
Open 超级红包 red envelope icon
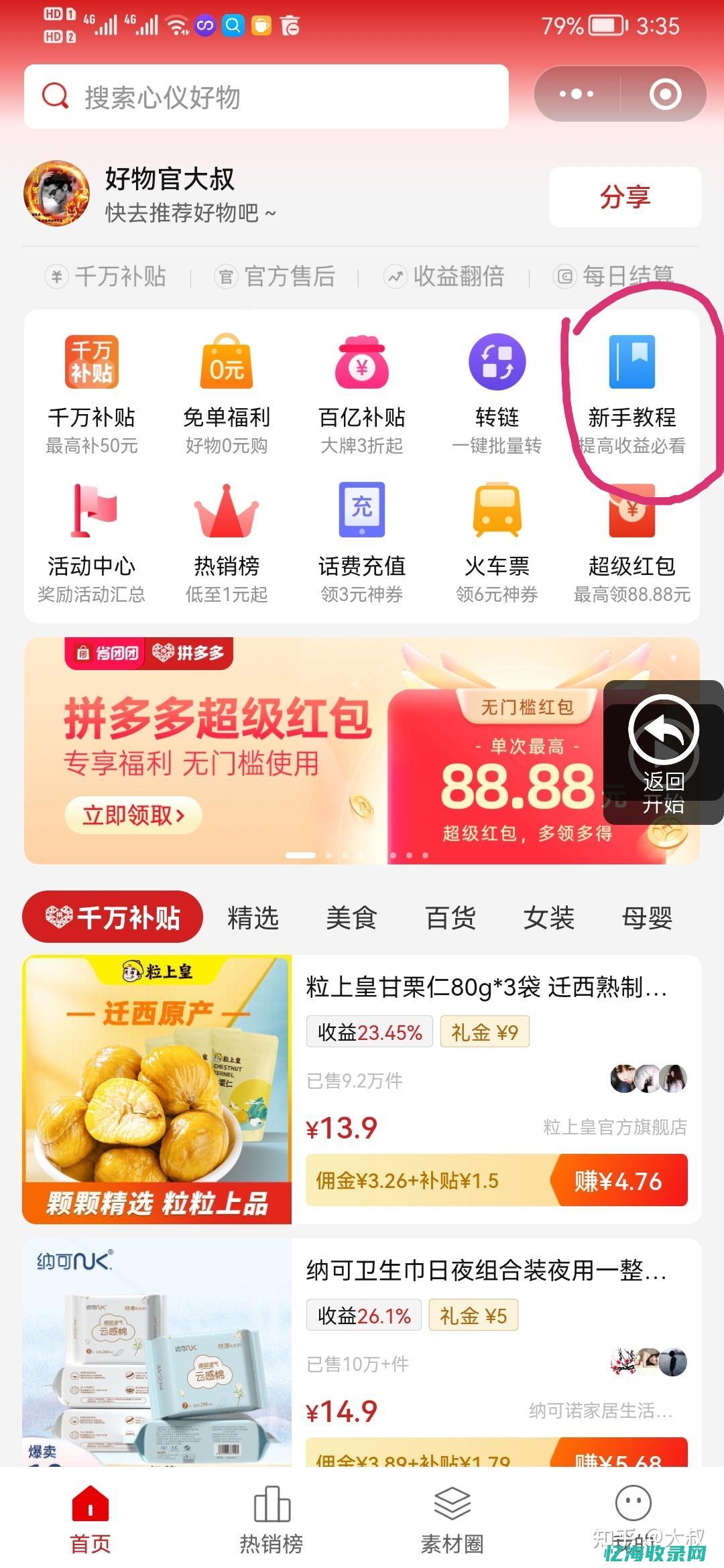631,509
